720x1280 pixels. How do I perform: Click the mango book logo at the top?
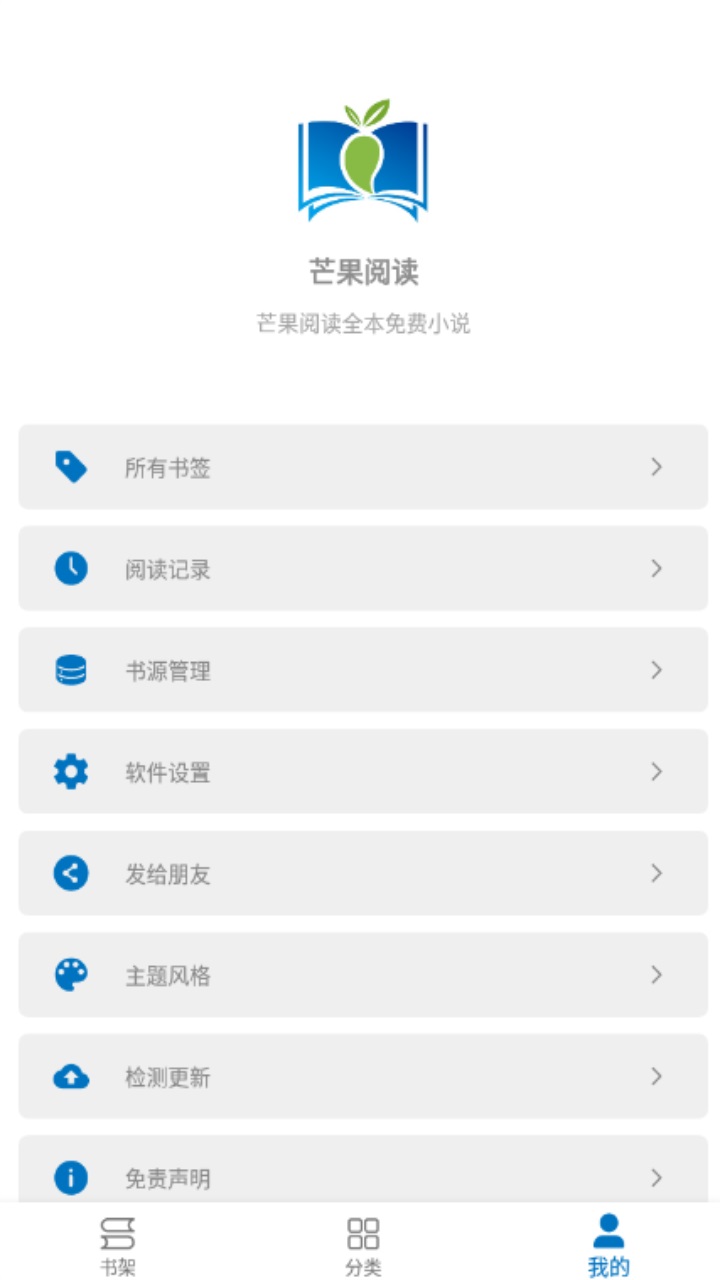(x=360, y=165)
